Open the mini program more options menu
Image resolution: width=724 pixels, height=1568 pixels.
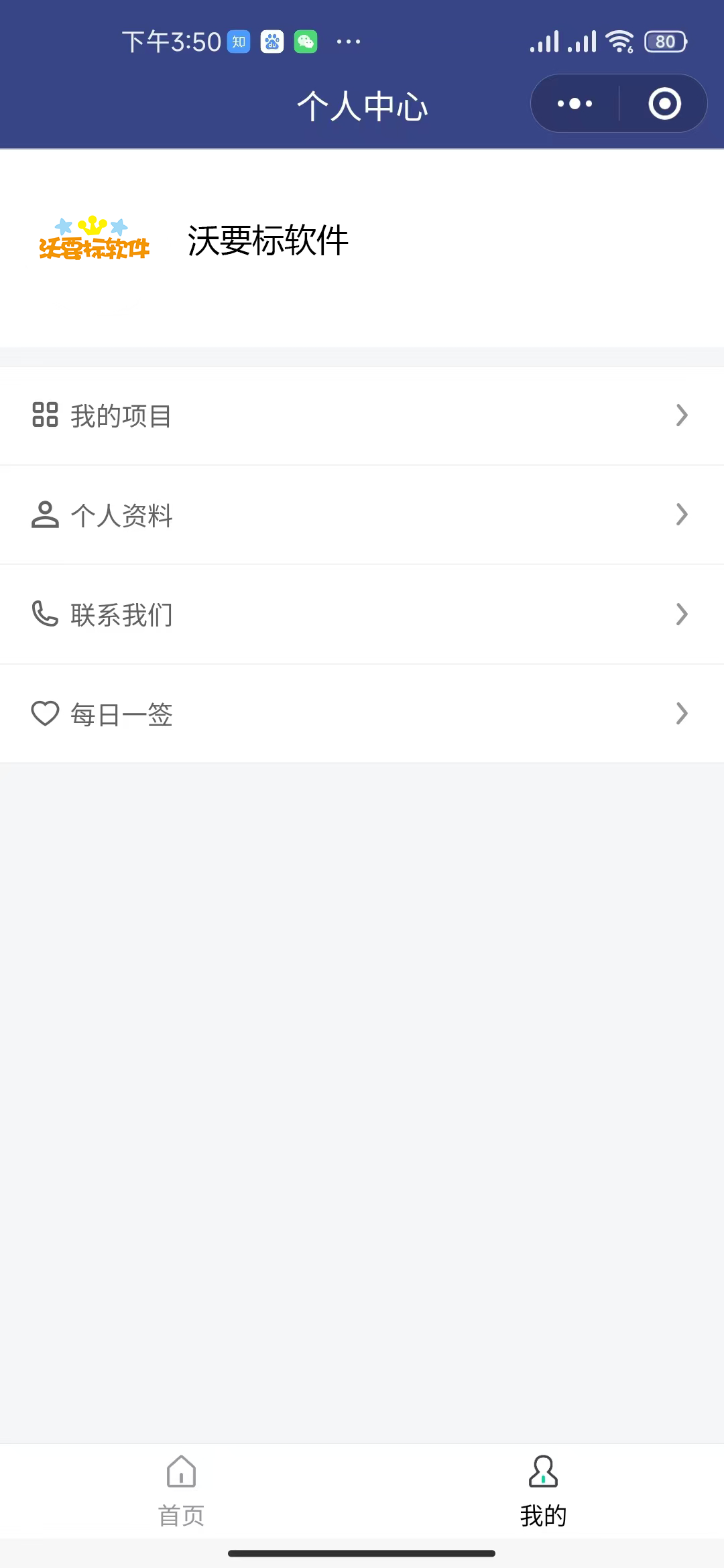pos(575,104)
